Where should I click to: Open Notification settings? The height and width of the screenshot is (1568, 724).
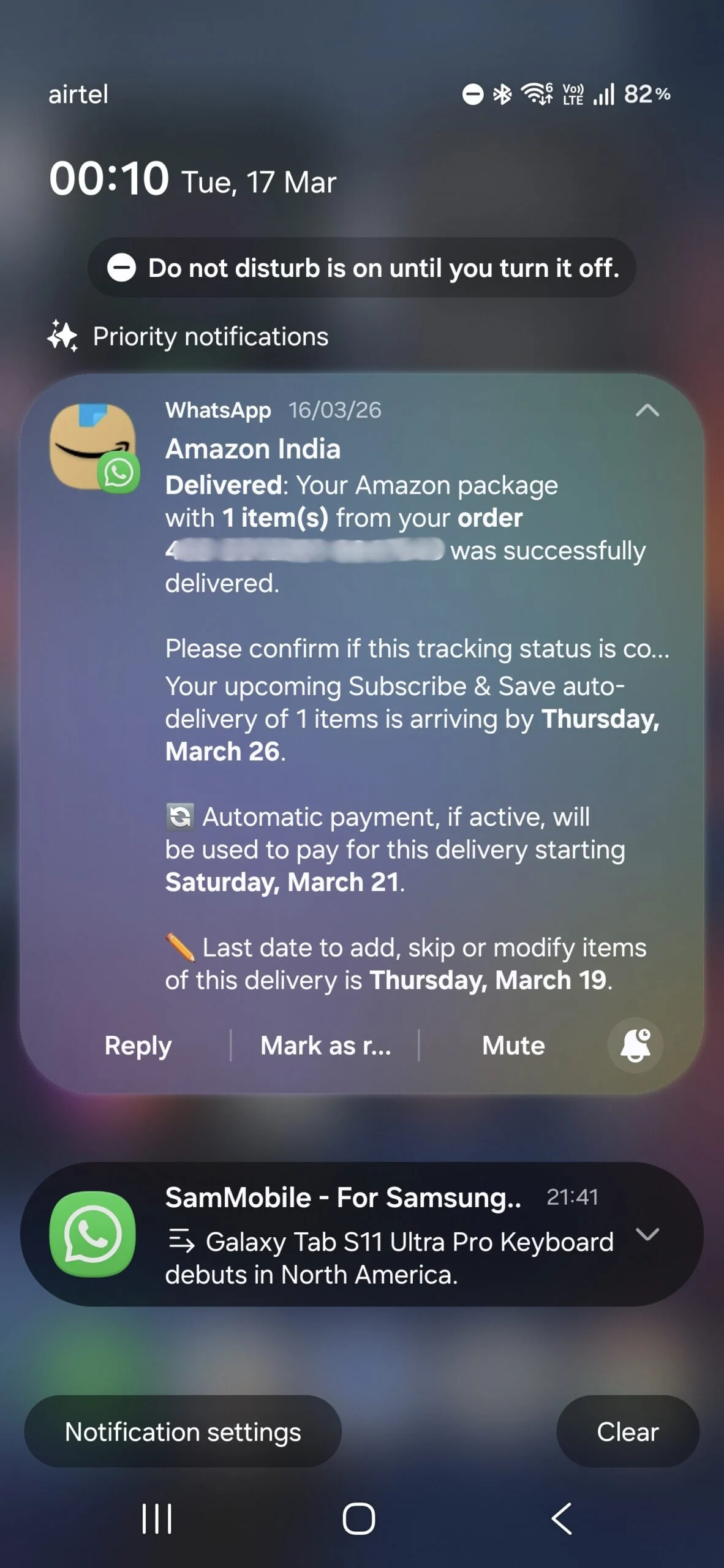tap(183, 1432)
